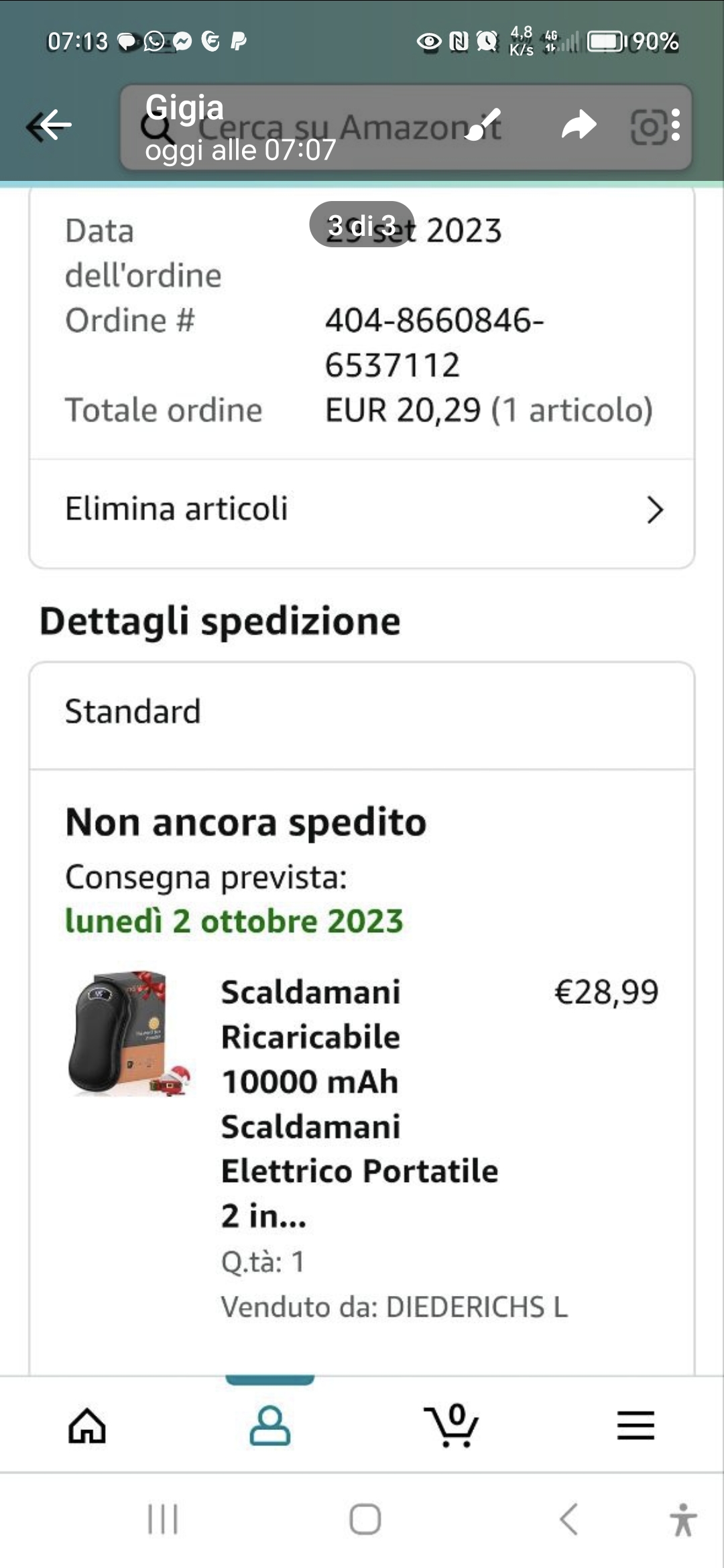Tap the system home button
This screenshot has width=724, height=1568.
pos(365,1519)
